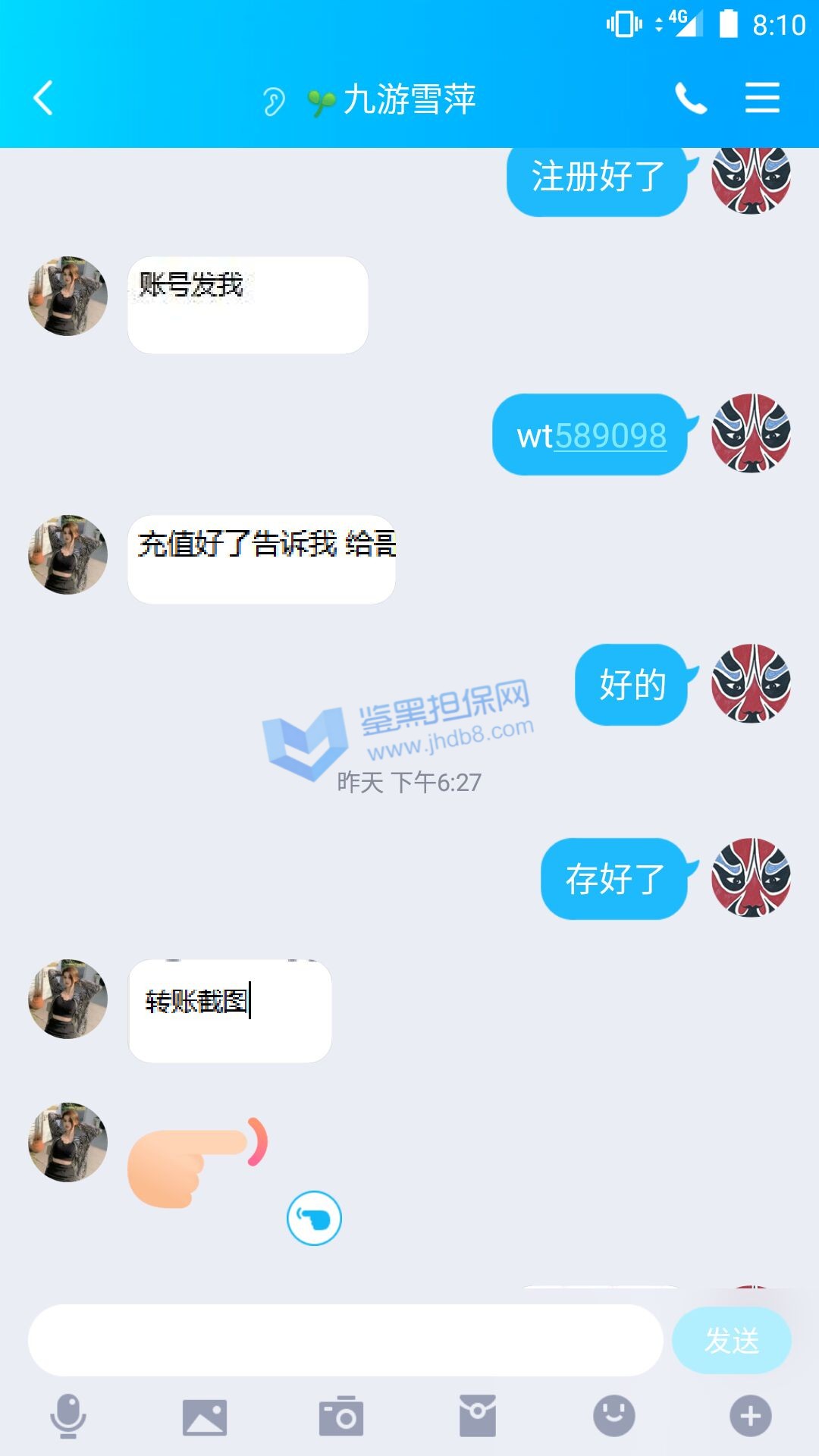This screenshot has height=1456, width=819.
Task: Open my avatar next to 存好了
Action: pos(751,877)
